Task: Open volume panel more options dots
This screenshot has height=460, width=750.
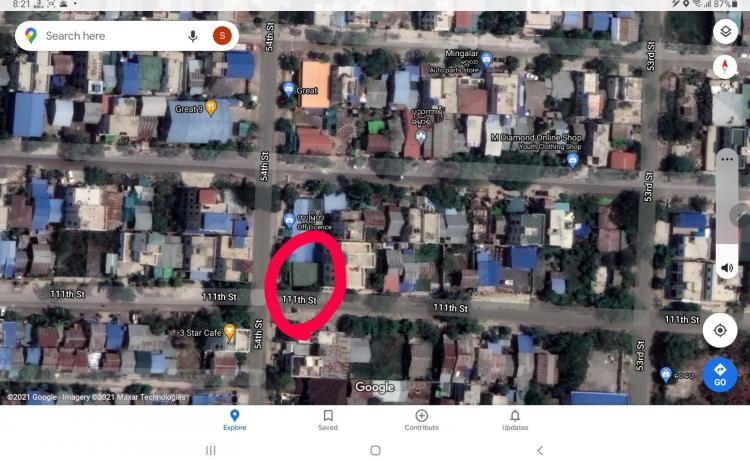Action: (726, 160)
